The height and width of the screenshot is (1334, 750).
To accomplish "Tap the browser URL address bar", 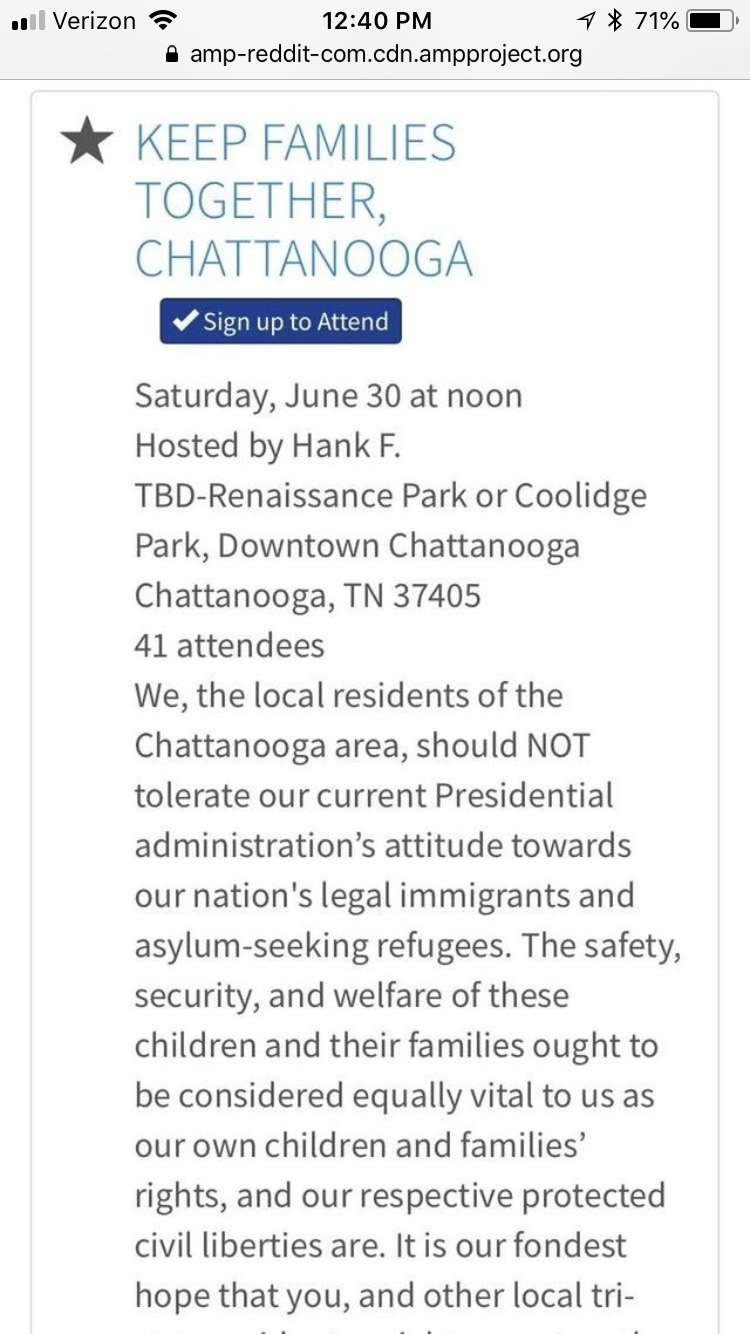I will click(x=374, y=54).
